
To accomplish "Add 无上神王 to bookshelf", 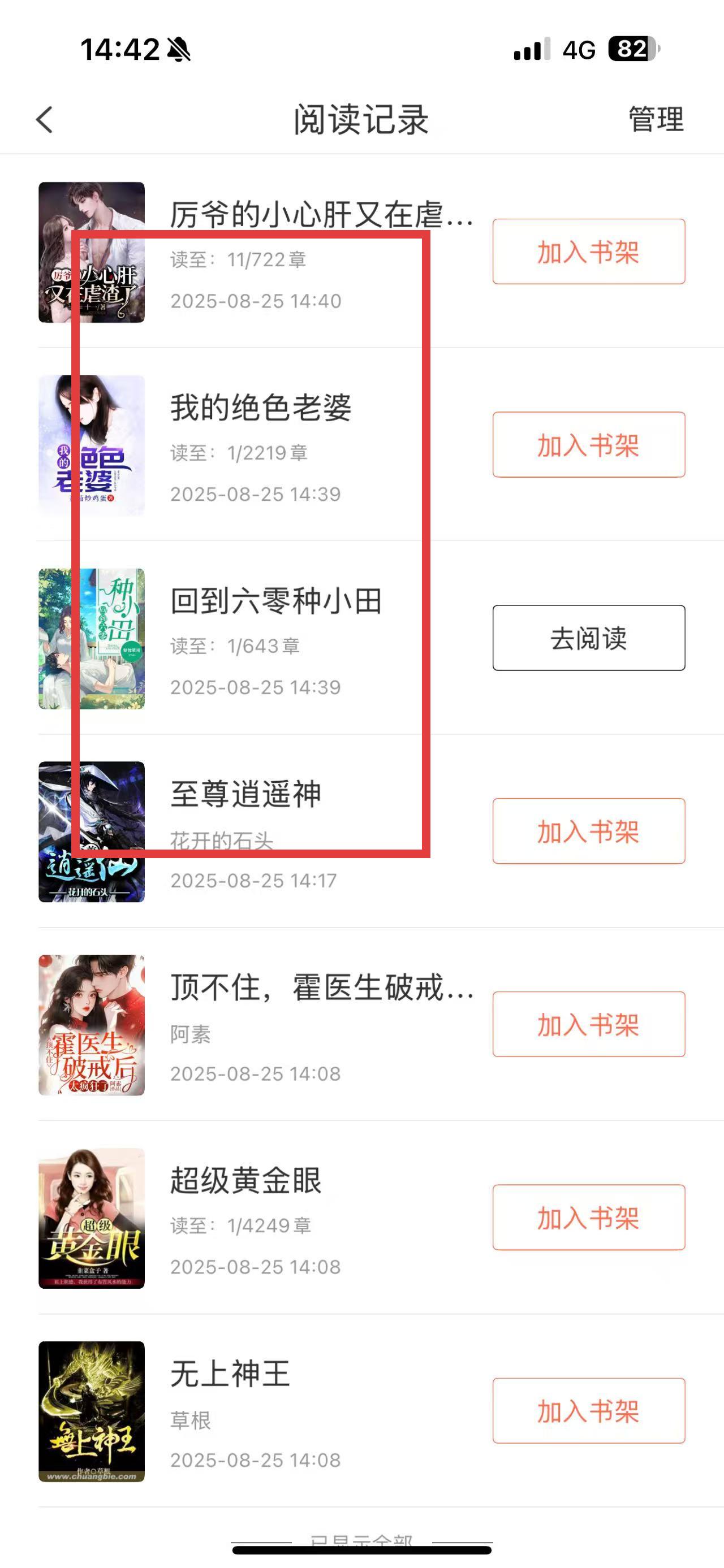I will point(588,1411).
